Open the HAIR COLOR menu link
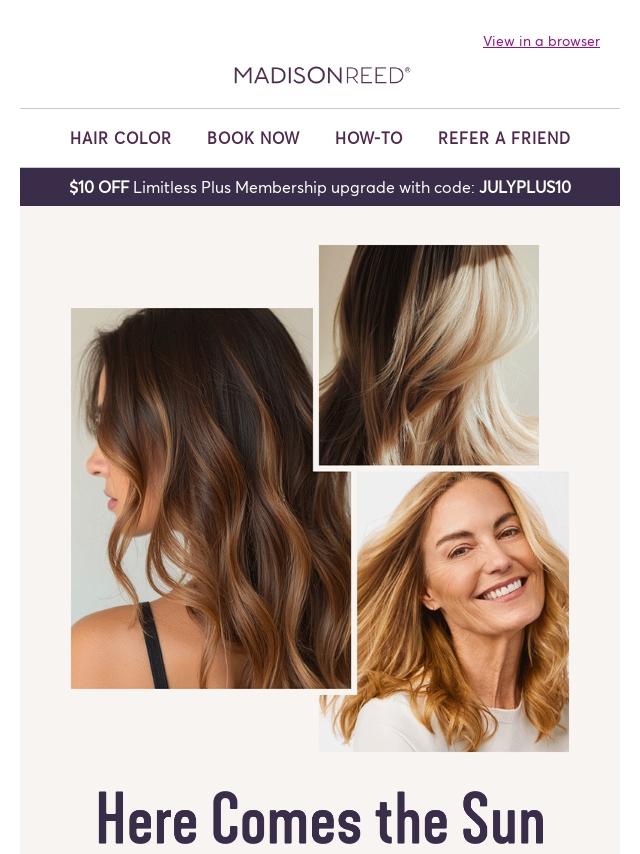This screenshot has height=854, width=640. (x=121, y=138)
